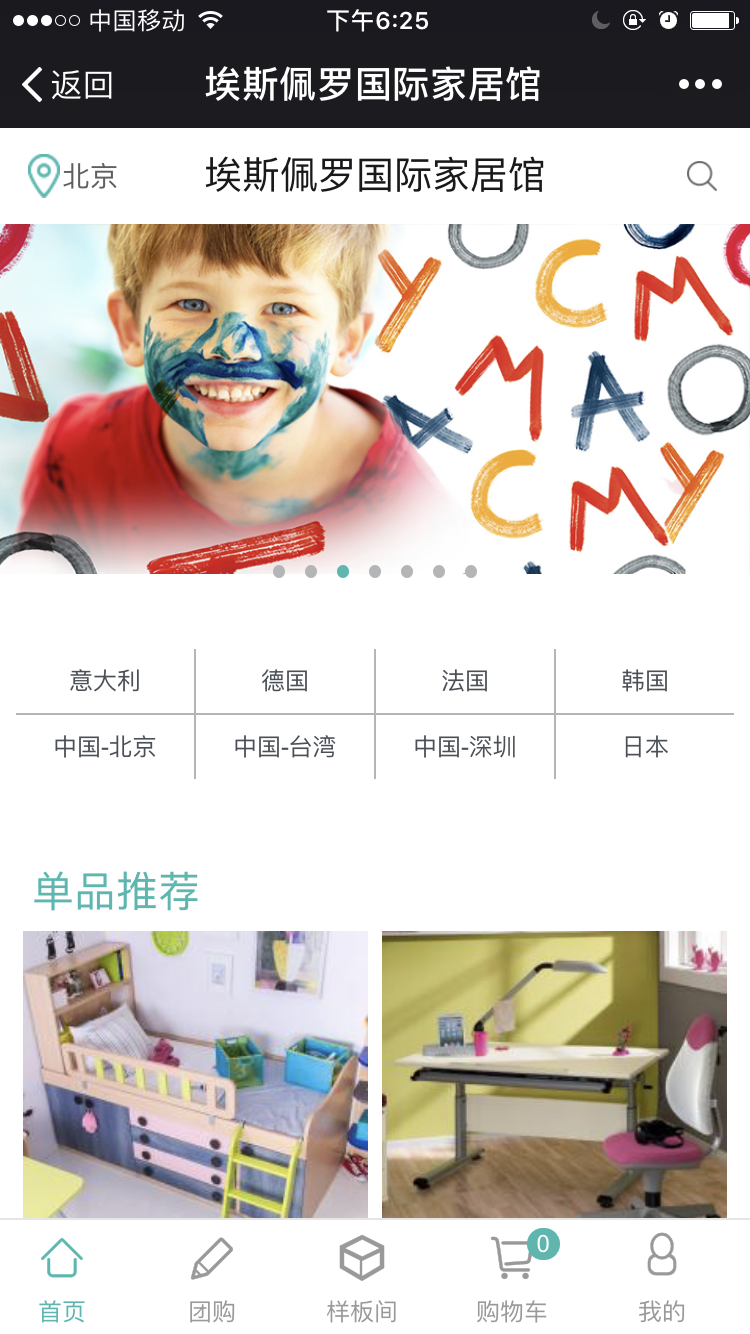Image resolution: width=750 pixels, height=1334 pixels.
Task: Select the 德国 category
Action: [x=285, y=681]
